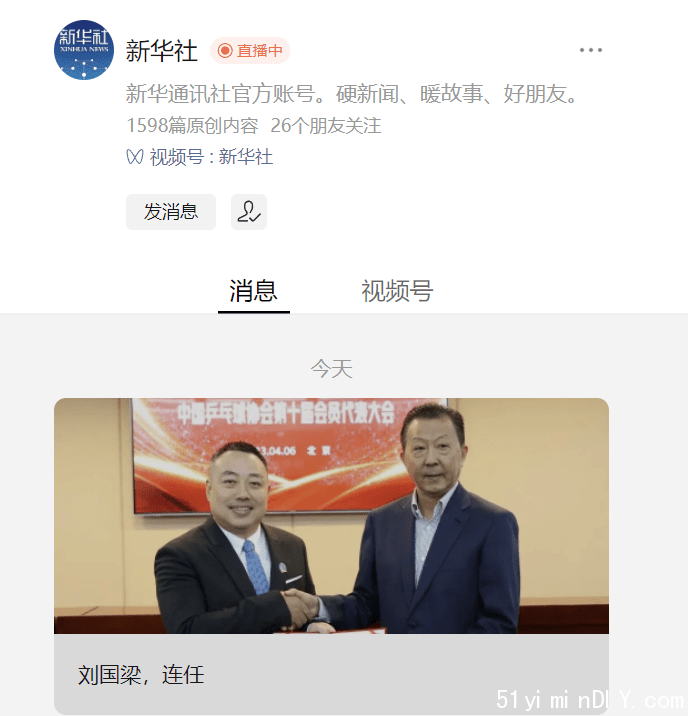Tap the follow-status person icon button
688x716 pixels.
[x=248, y=212]
